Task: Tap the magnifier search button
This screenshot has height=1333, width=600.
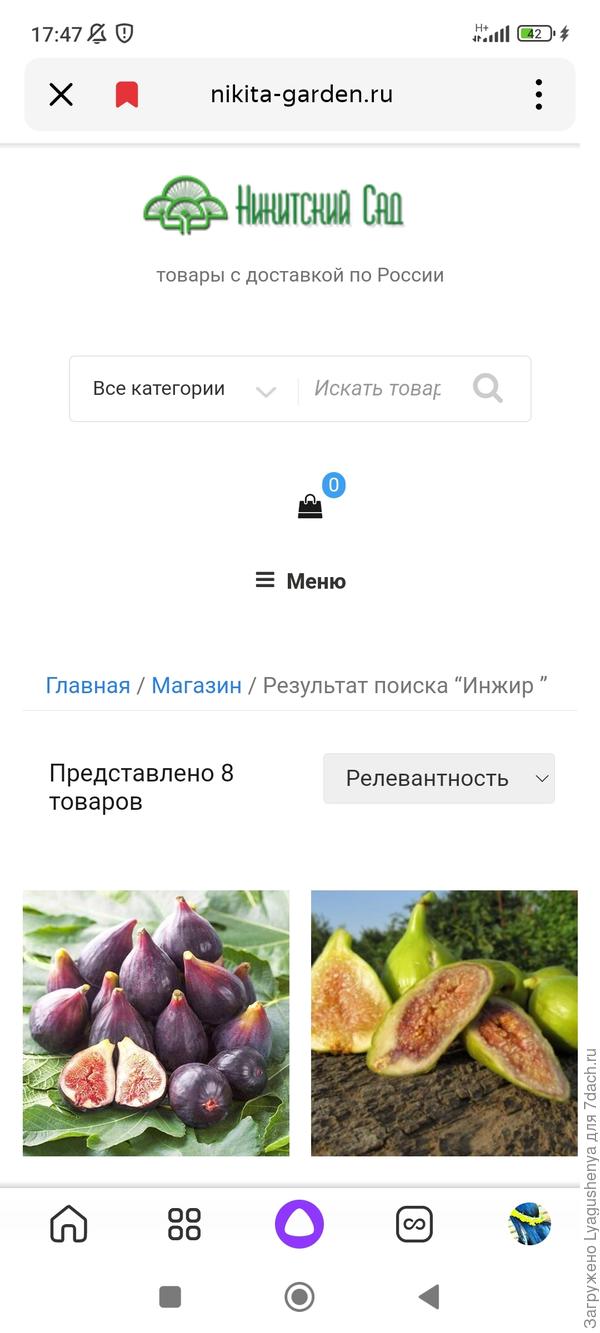Action: 488,388
